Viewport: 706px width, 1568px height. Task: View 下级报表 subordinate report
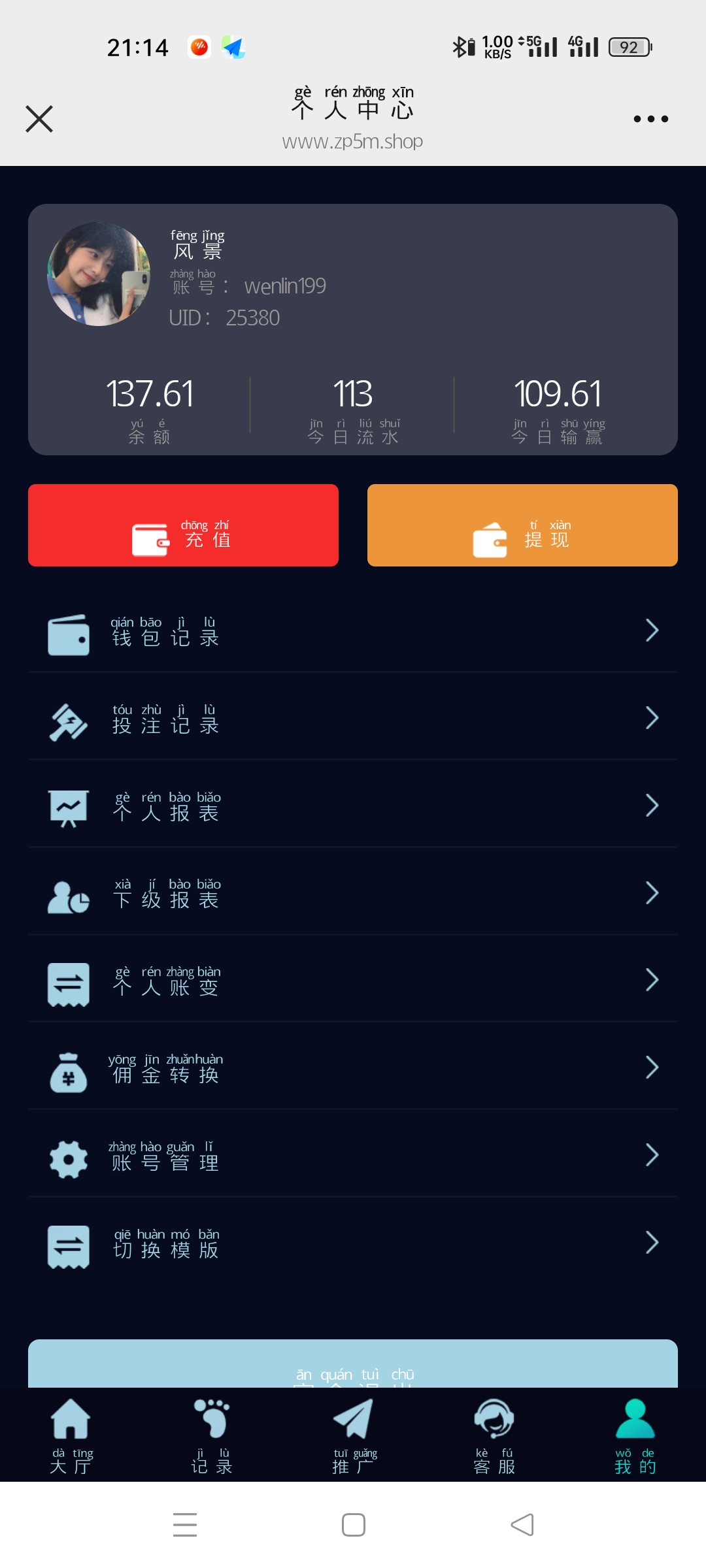pos(353,893)
